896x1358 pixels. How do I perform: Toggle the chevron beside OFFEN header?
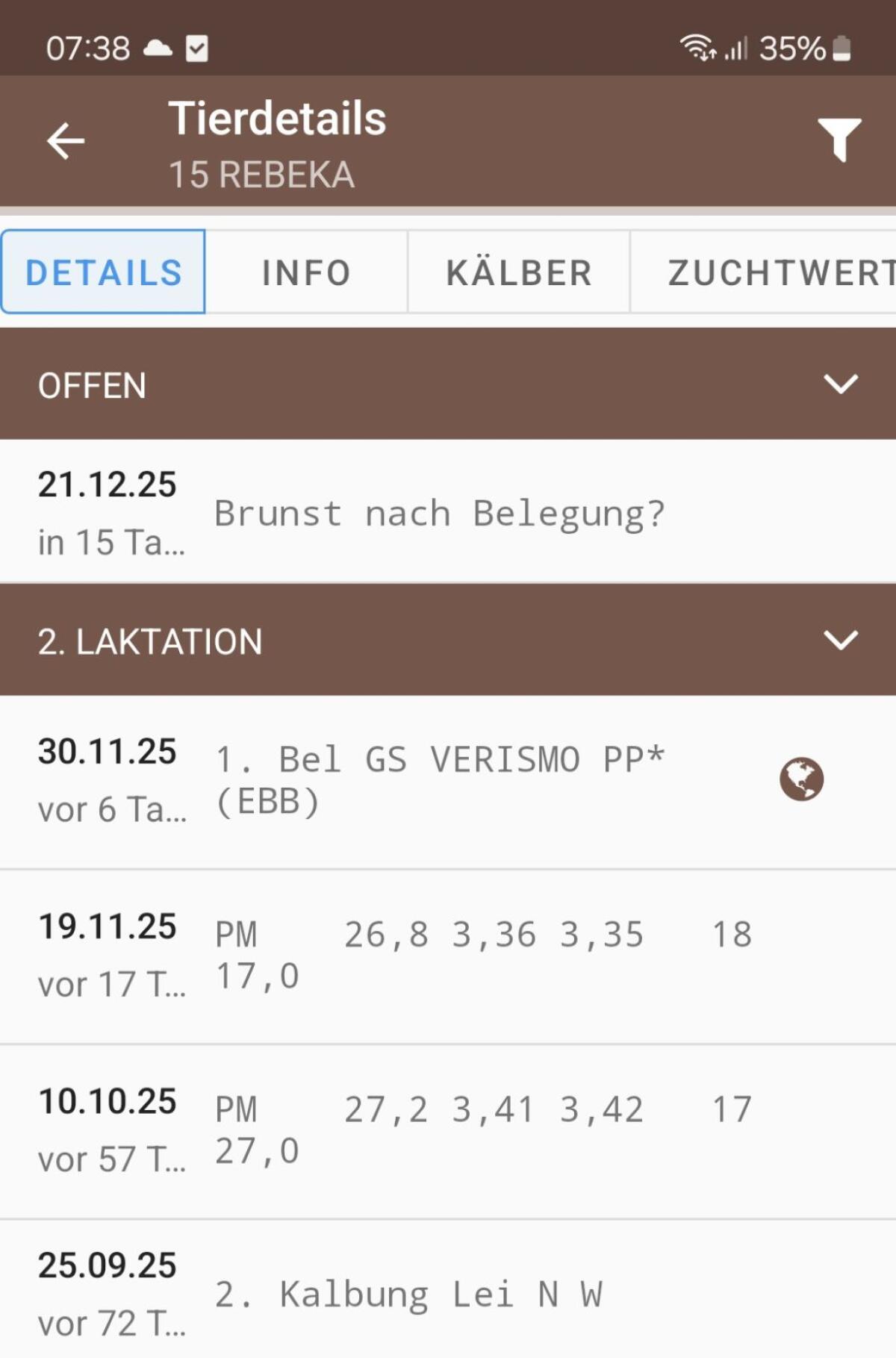842,385
